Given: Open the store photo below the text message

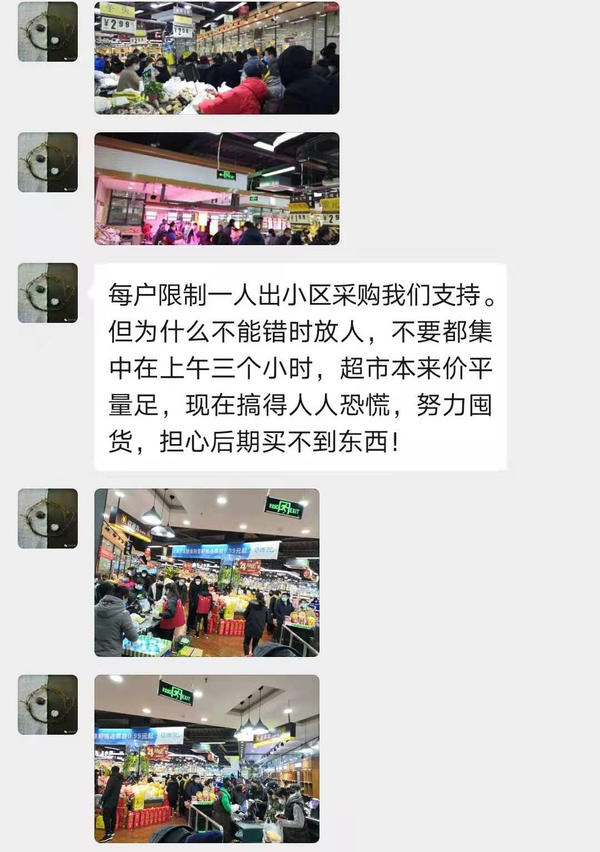Looking at the screenshot, I should point(207,572).
